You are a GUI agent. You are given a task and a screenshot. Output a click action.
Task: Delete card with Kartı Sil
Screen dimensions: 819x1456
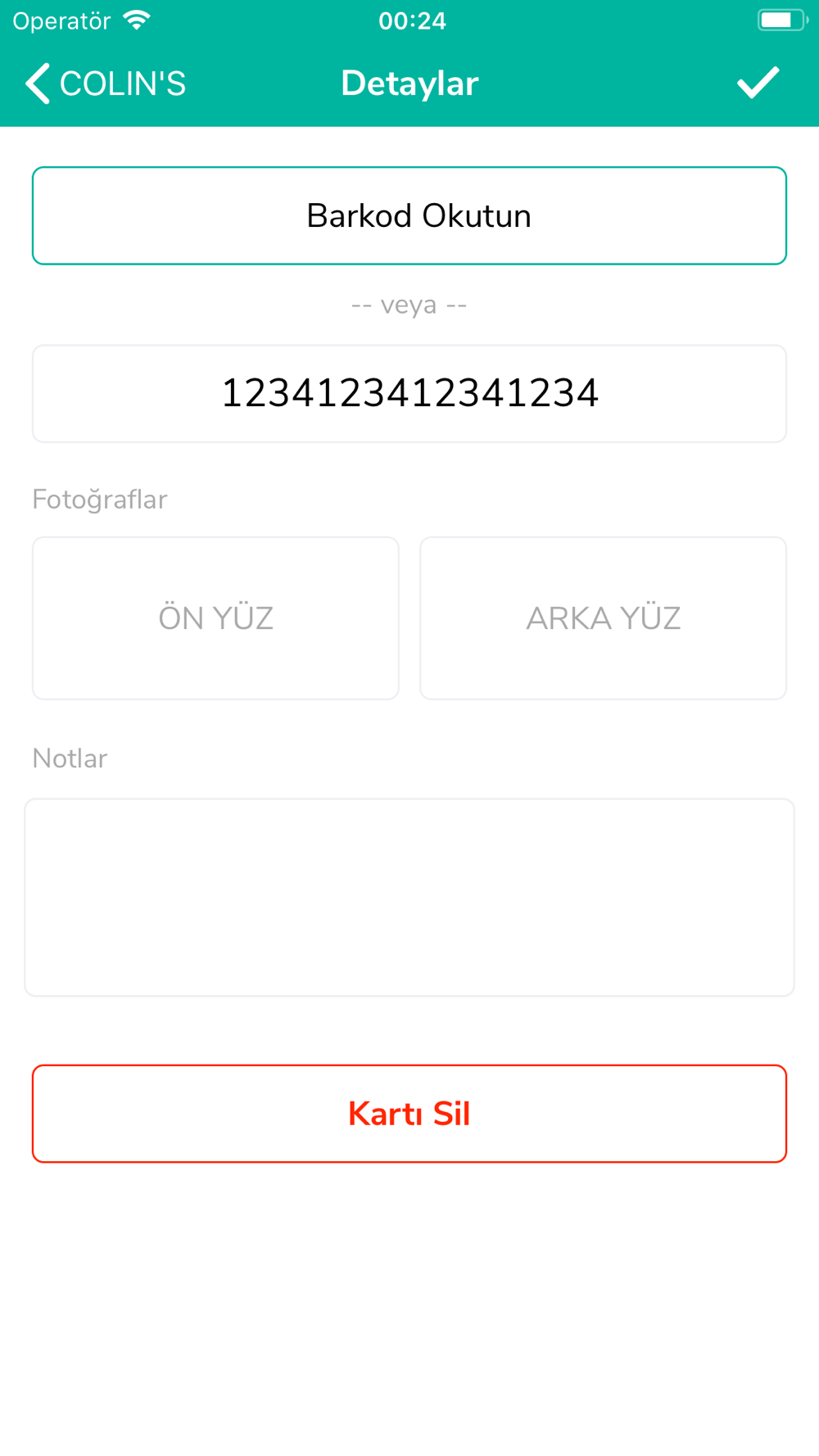tap(409, 1114)
